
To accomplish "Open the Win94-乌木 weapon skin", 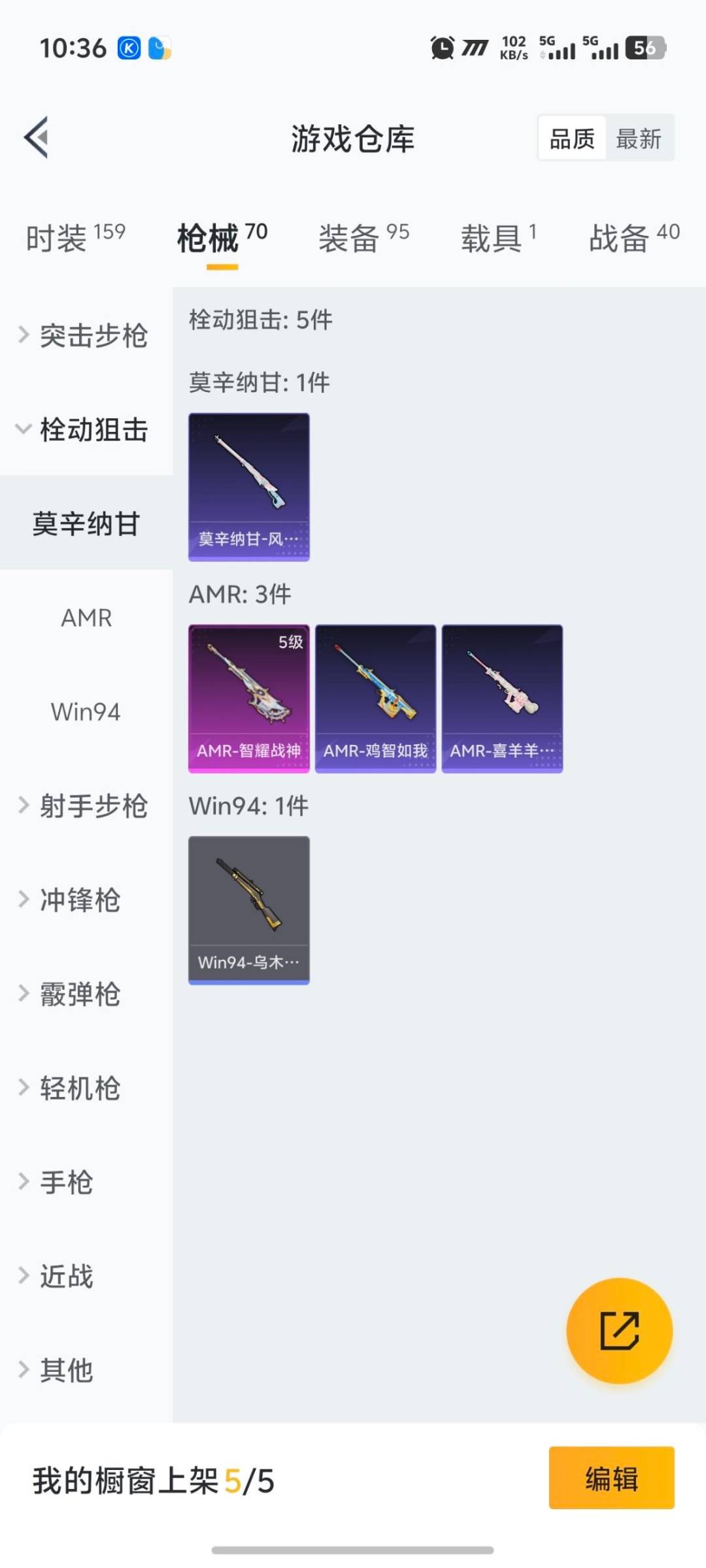I will pyautogui.click(x=249, y=908).
